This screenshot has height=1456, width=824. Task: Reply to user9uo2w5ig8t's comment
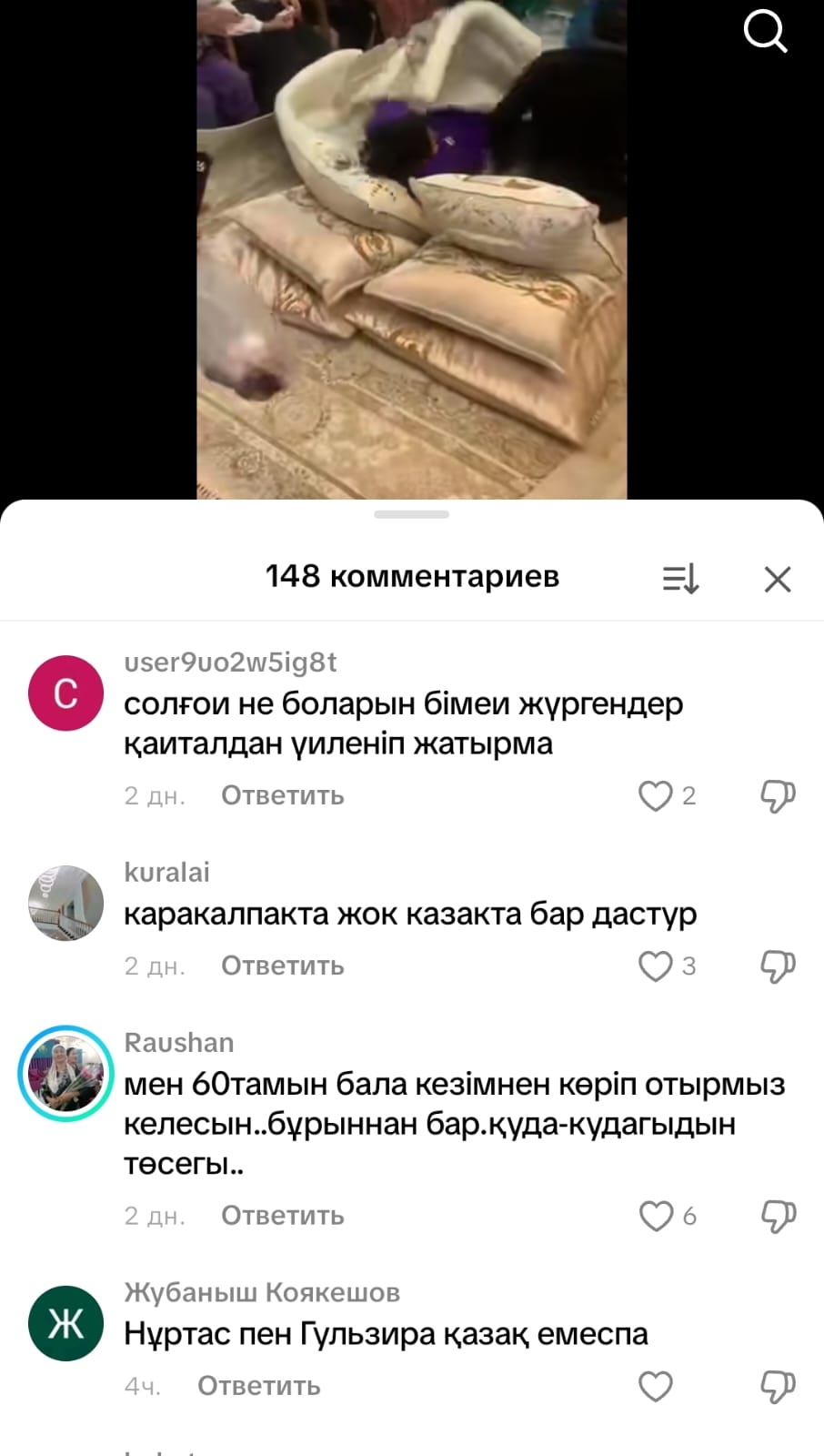pyautogui.click(x=283, y=795)
